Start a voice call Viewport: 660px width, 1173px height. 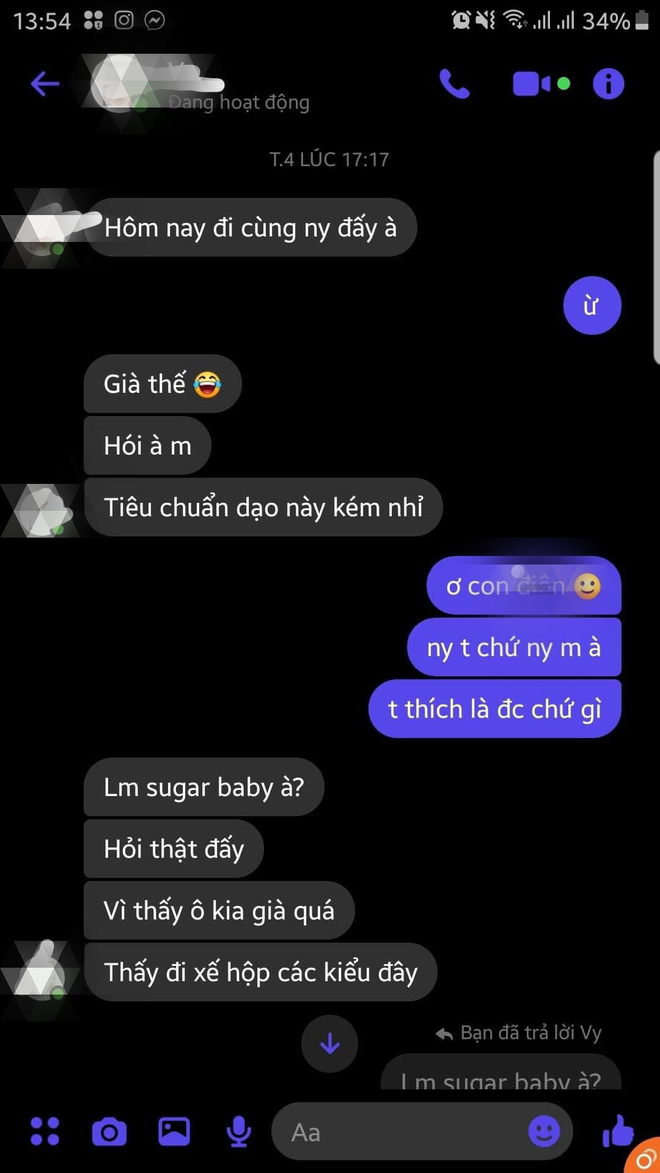454,84
